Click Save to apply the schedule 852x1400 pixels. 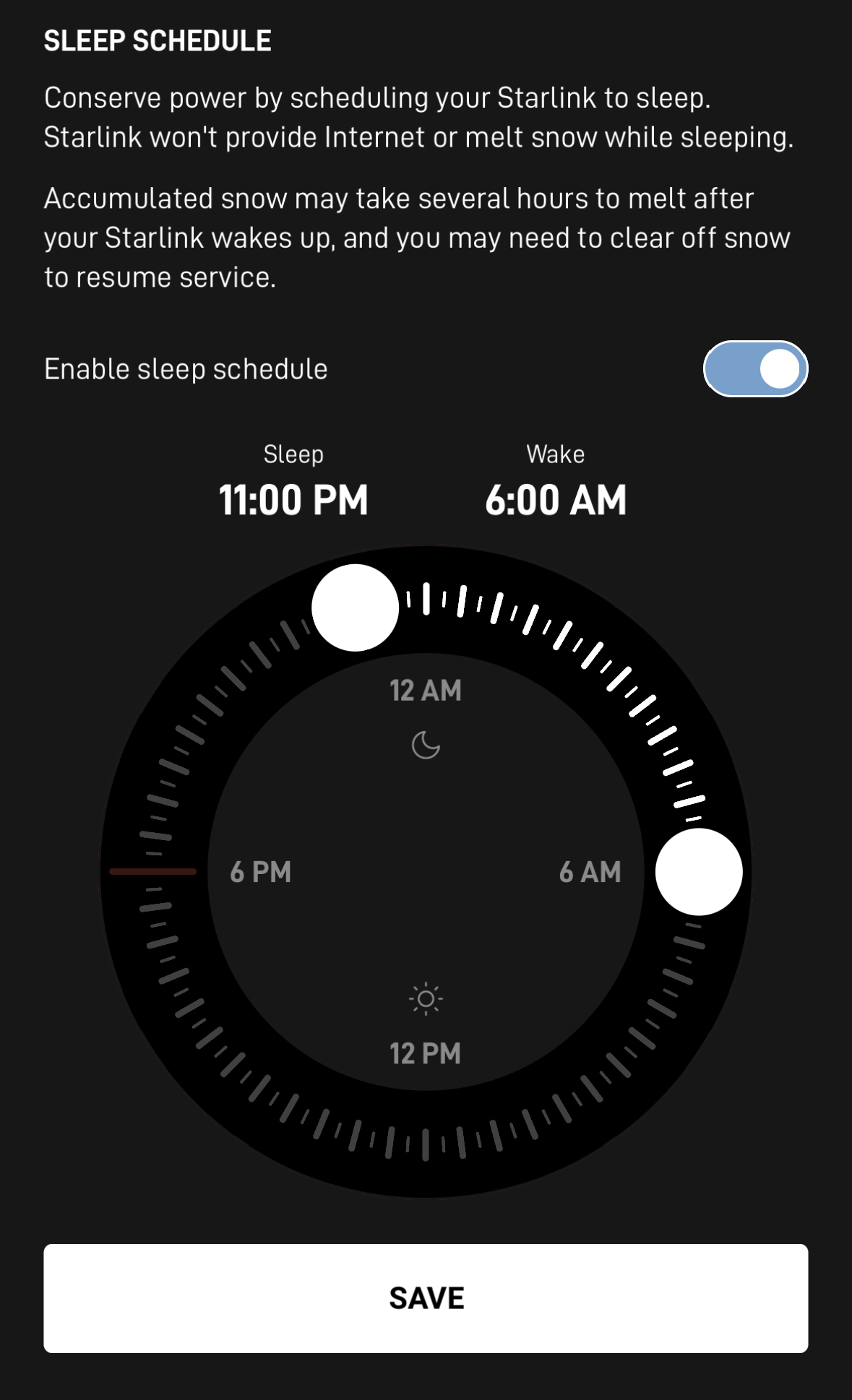(x=426, y=1297)
